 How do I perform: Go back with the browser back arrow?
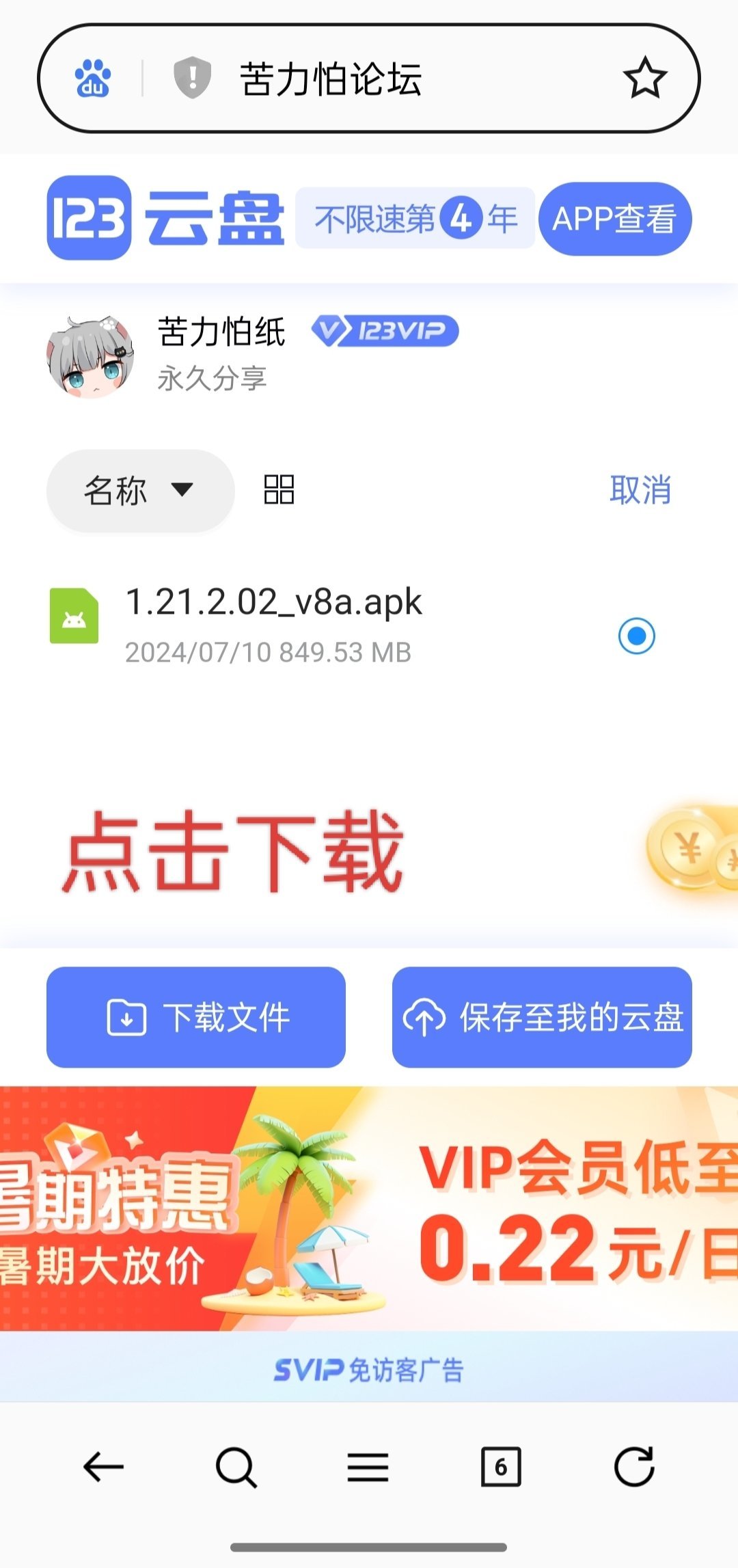point(103,1467)
